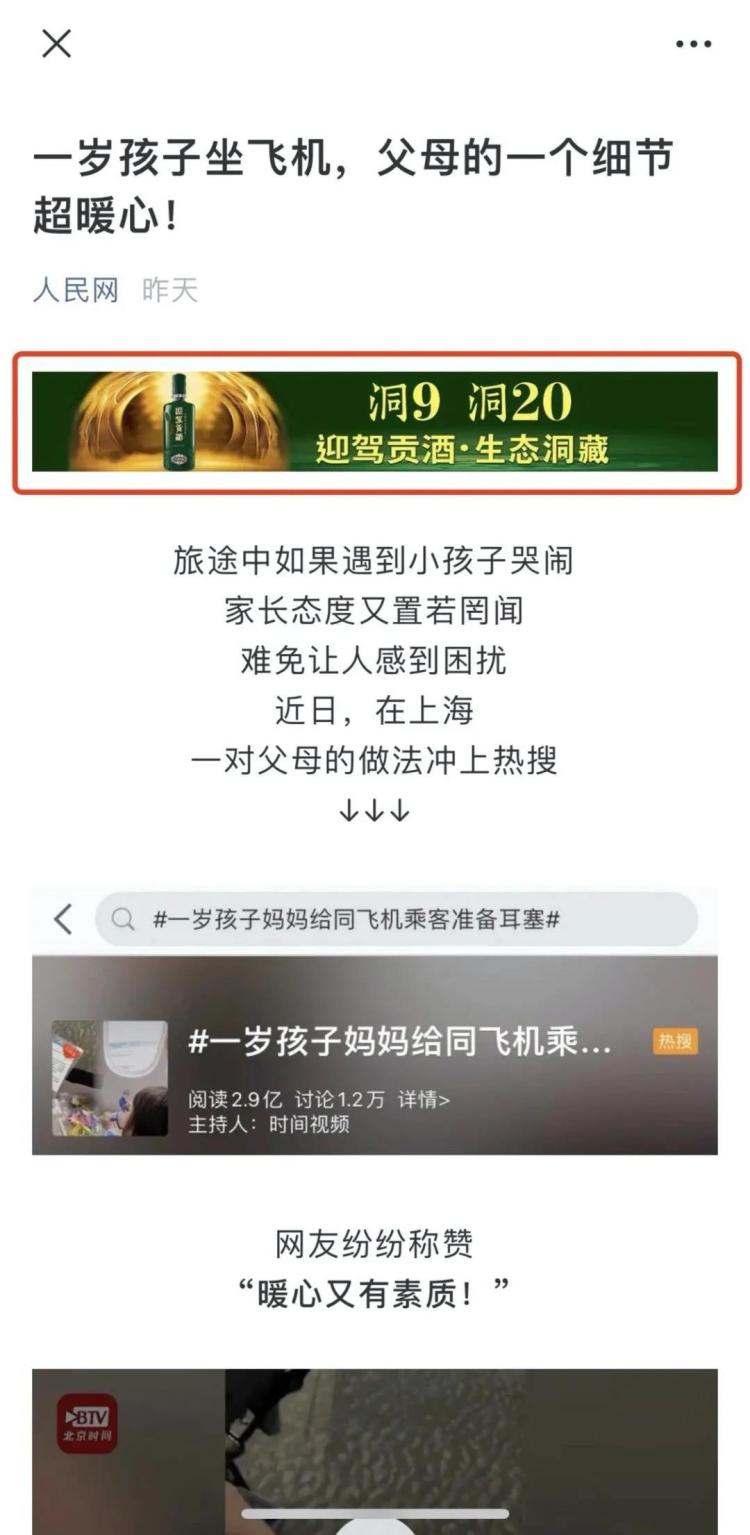Open the hot search screenshot image
The height and width of the screenshot is (1535, 750).
pos(375,1020)
